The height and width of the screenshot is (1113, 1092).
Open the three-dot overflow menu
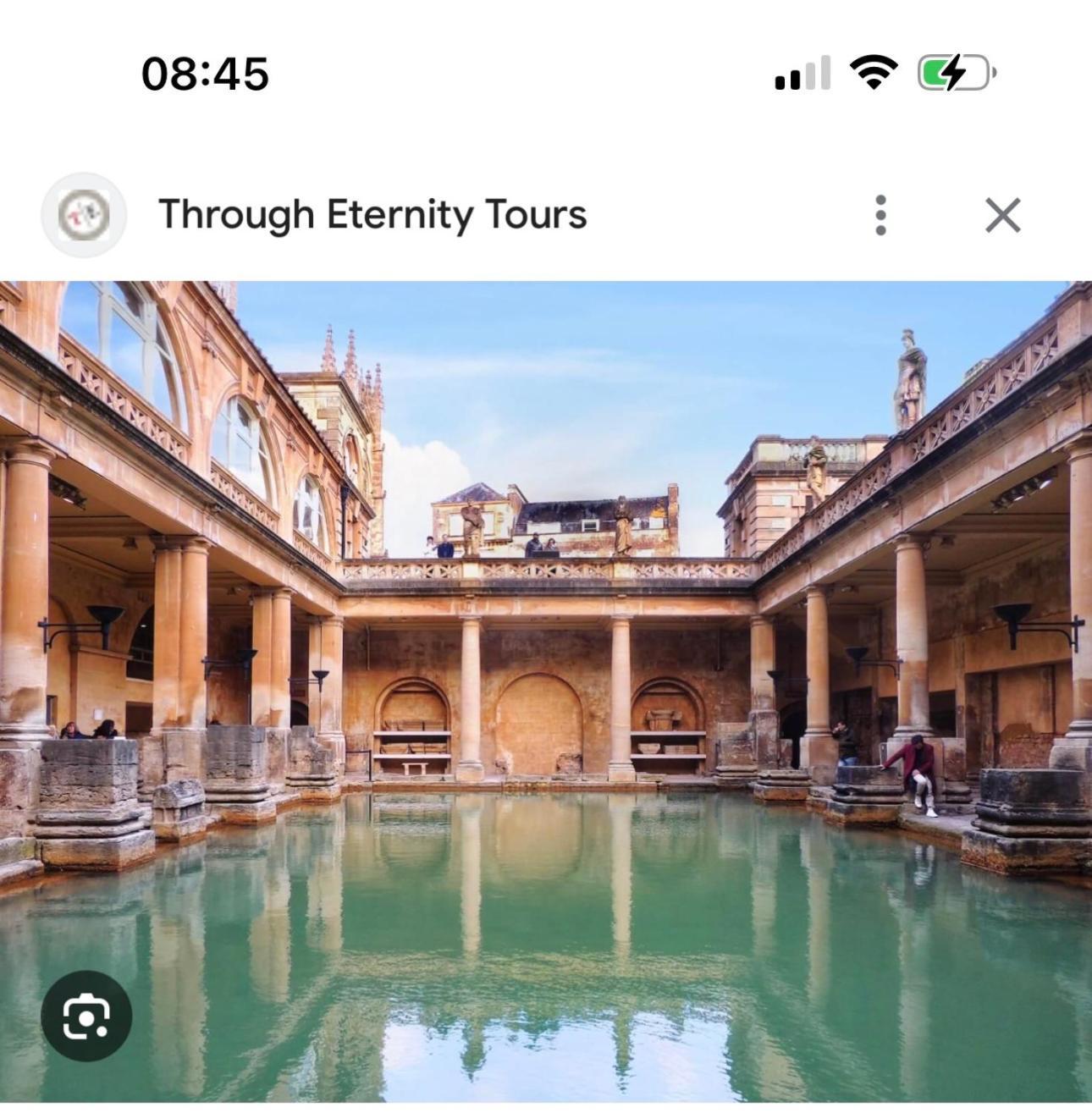880,215
